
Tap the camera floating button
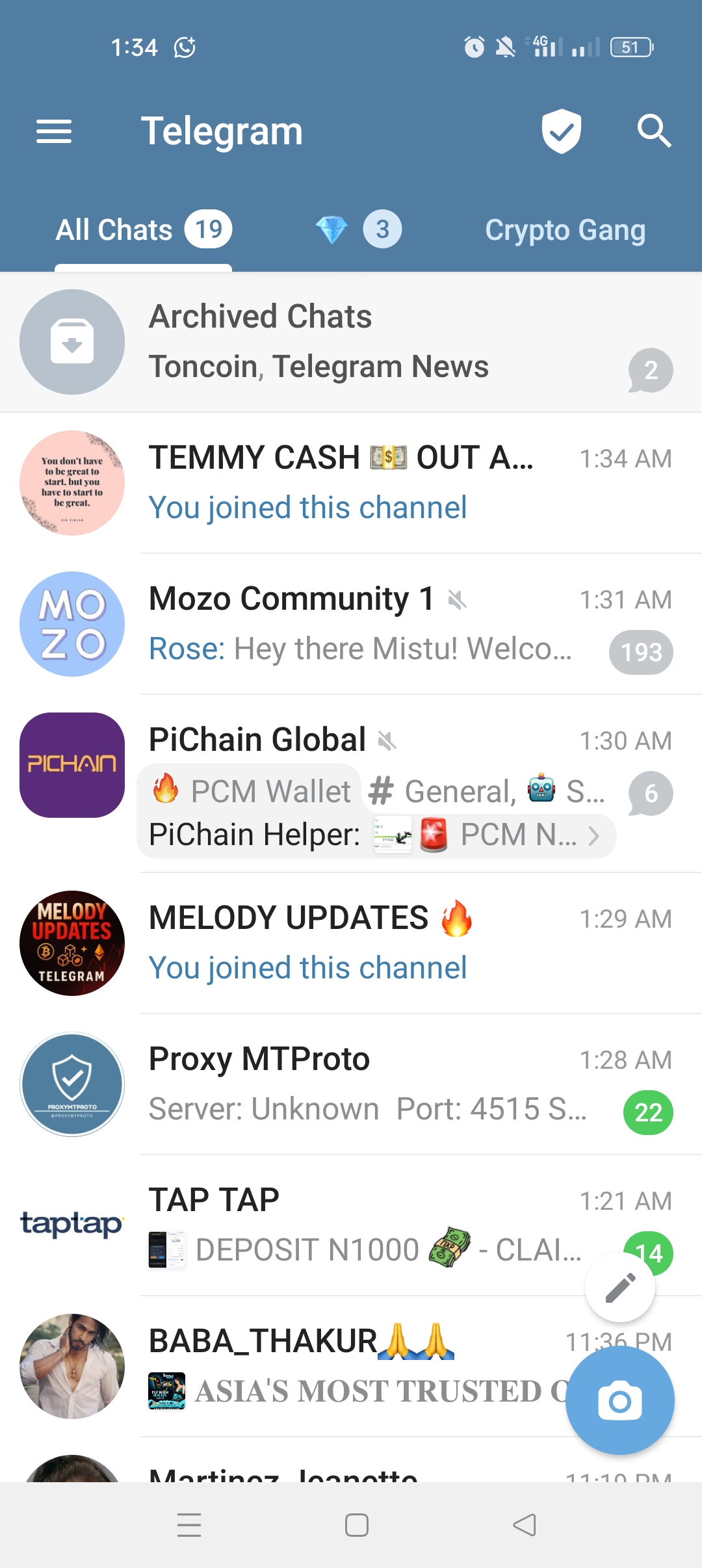(619, 1400)
